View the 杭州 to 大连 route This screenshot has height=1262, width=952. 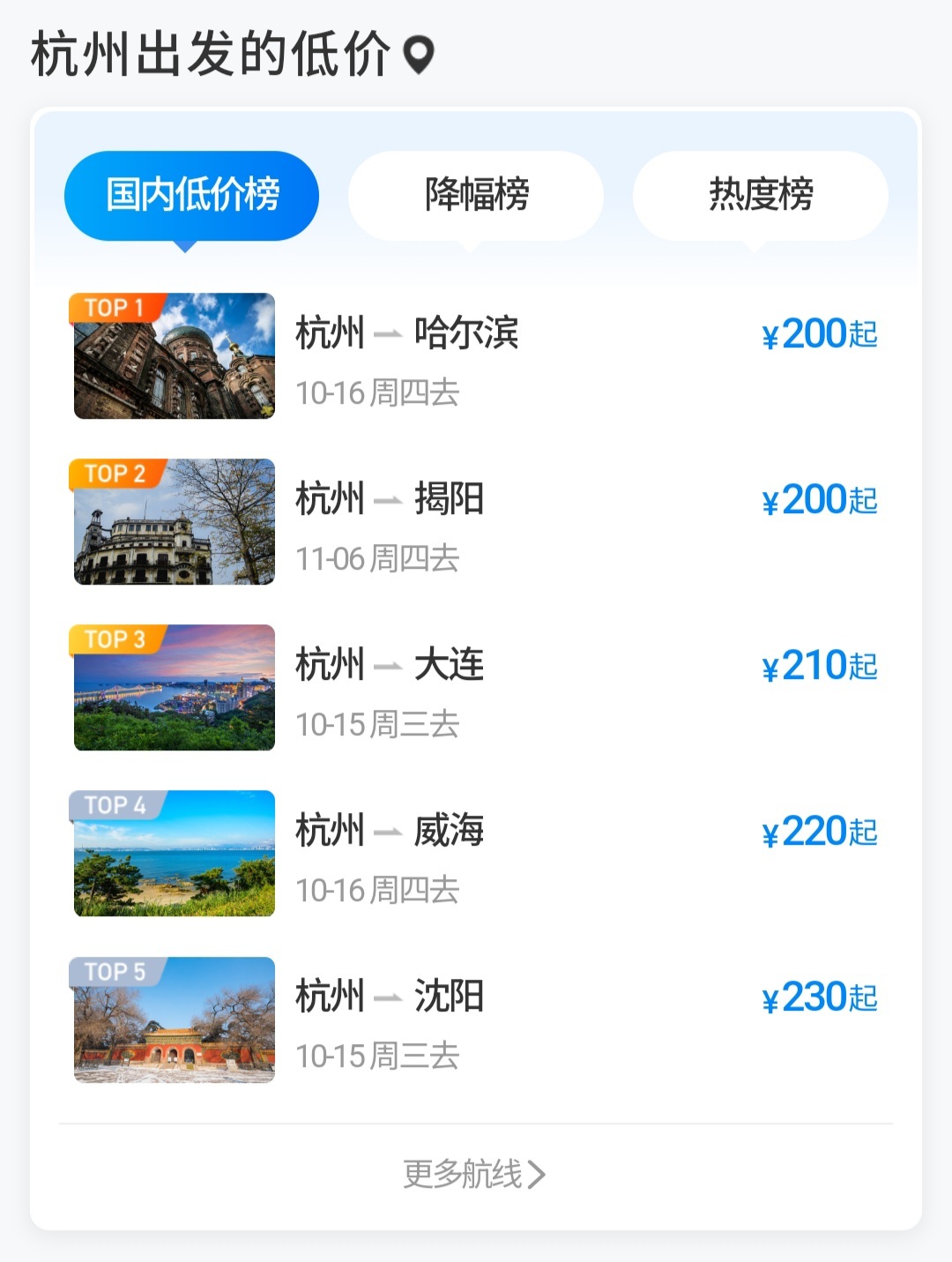point(476,688)
